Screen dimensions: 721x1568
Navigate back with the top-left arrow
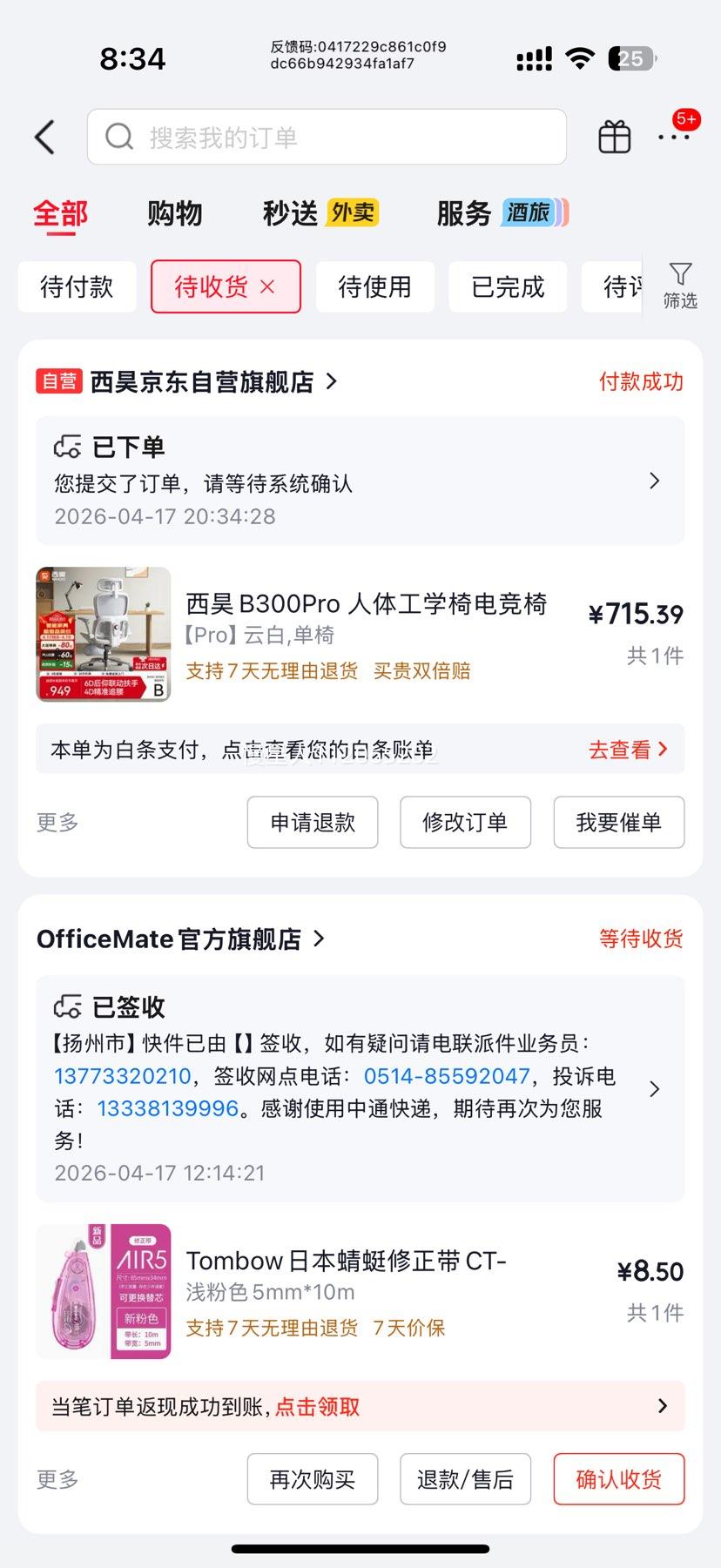(x=45, y=137)
